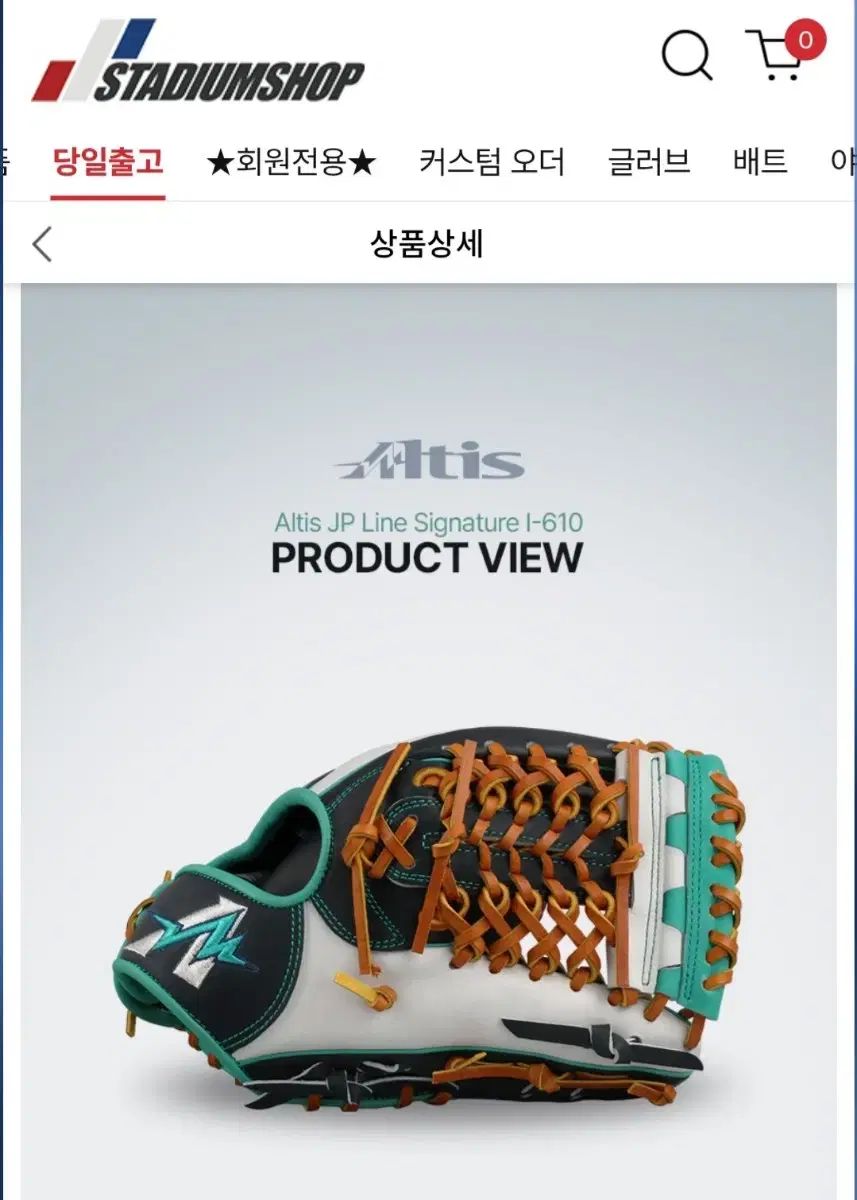Open the shopping cart
This screenshot has height=1200, width=857.
pos(777,57)
